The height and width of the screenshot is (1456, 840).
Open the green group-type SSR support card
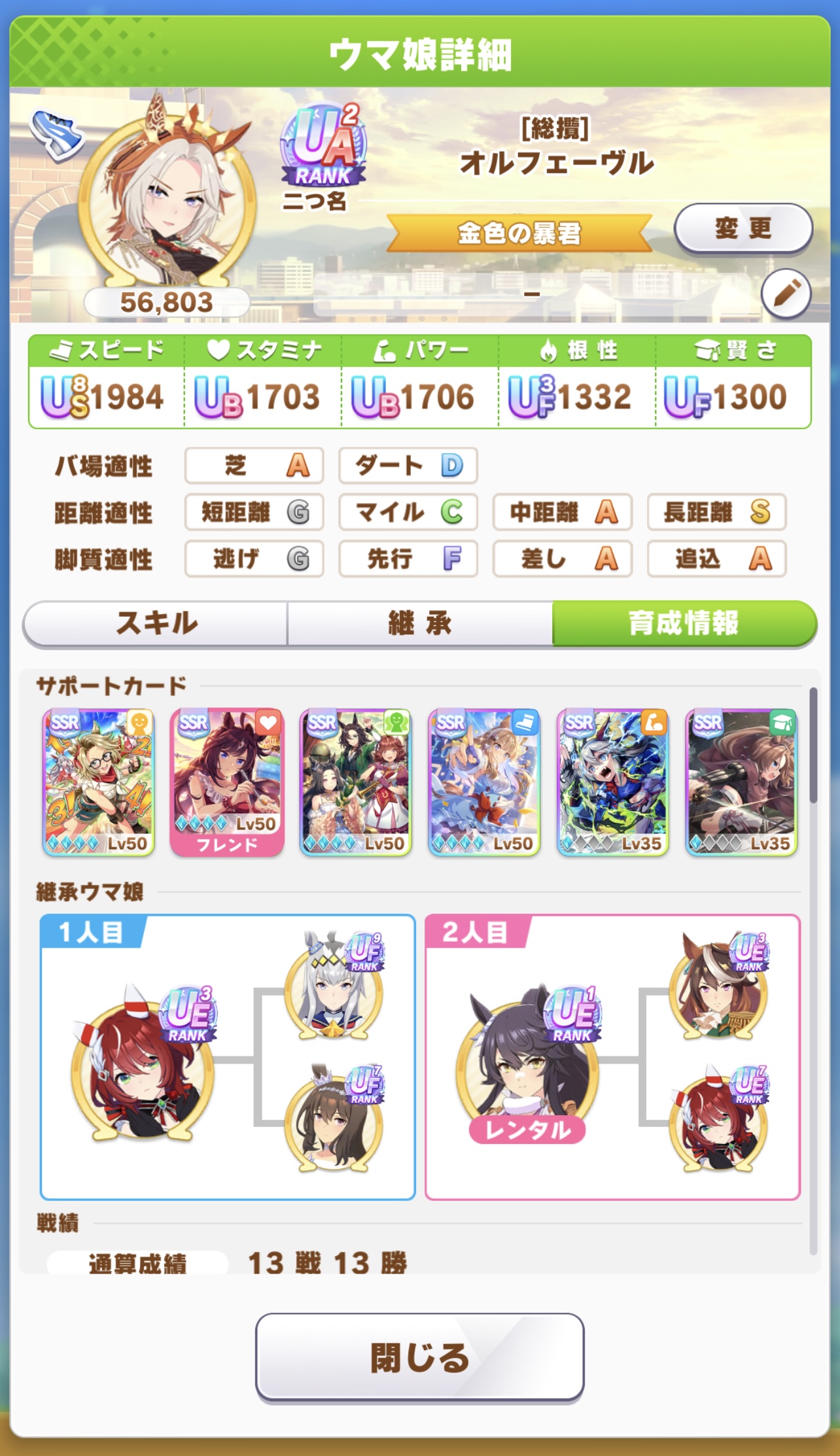tap(355, 782)
